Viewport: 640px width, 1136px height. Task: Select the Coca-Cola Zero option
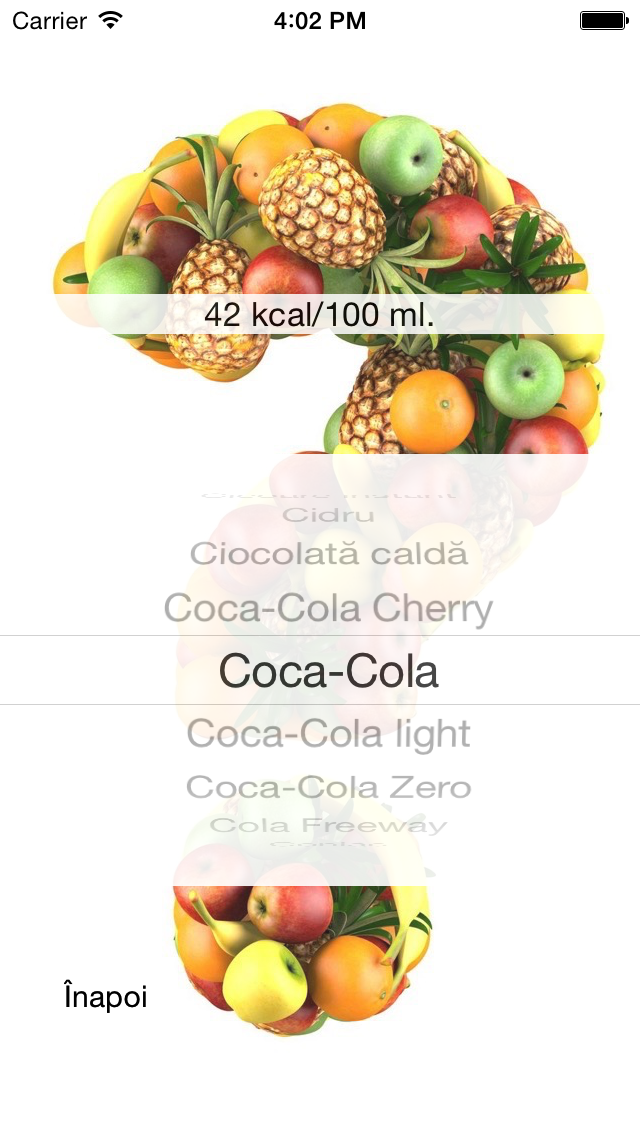(x=328, y=787)
